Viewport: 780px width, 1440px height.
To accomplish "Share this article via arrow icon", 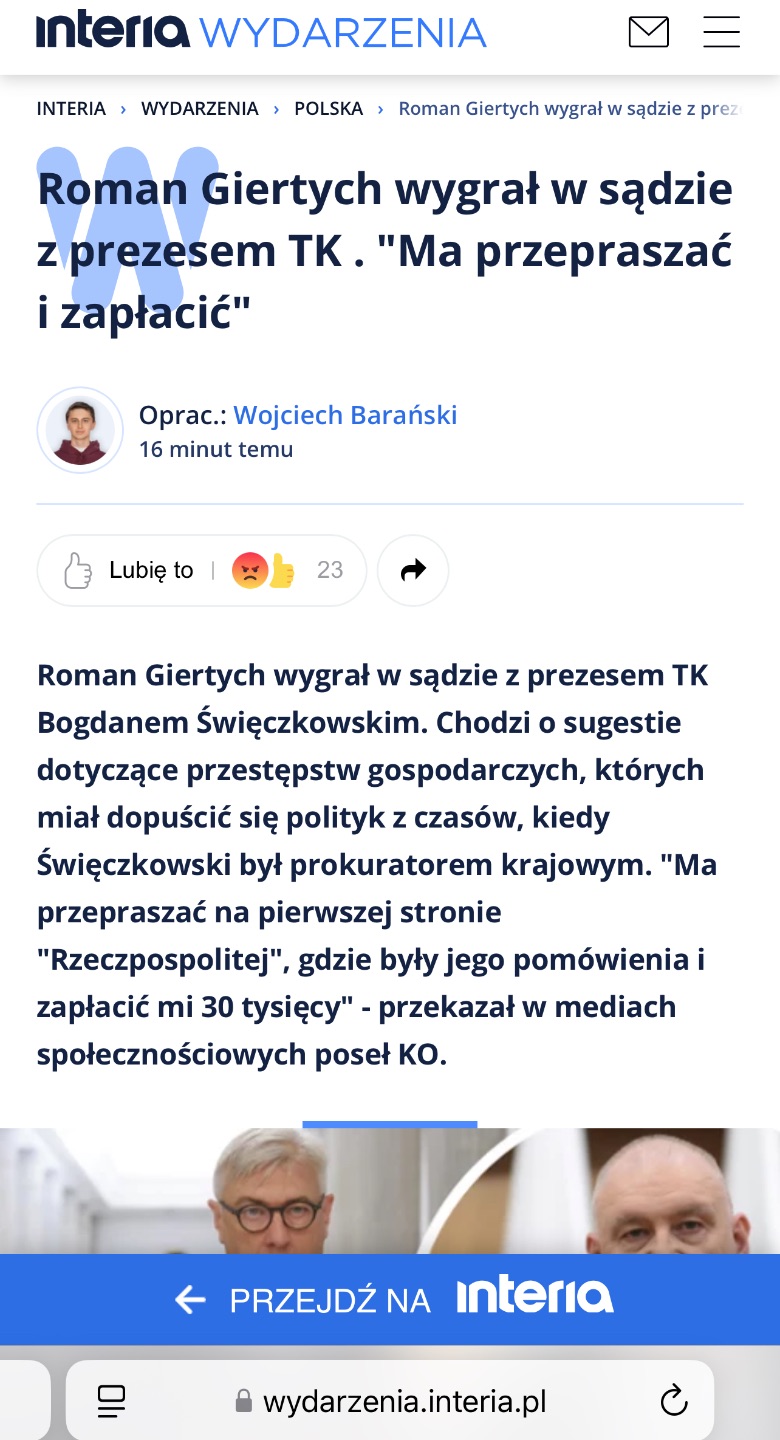I will [x=413, y=571].
